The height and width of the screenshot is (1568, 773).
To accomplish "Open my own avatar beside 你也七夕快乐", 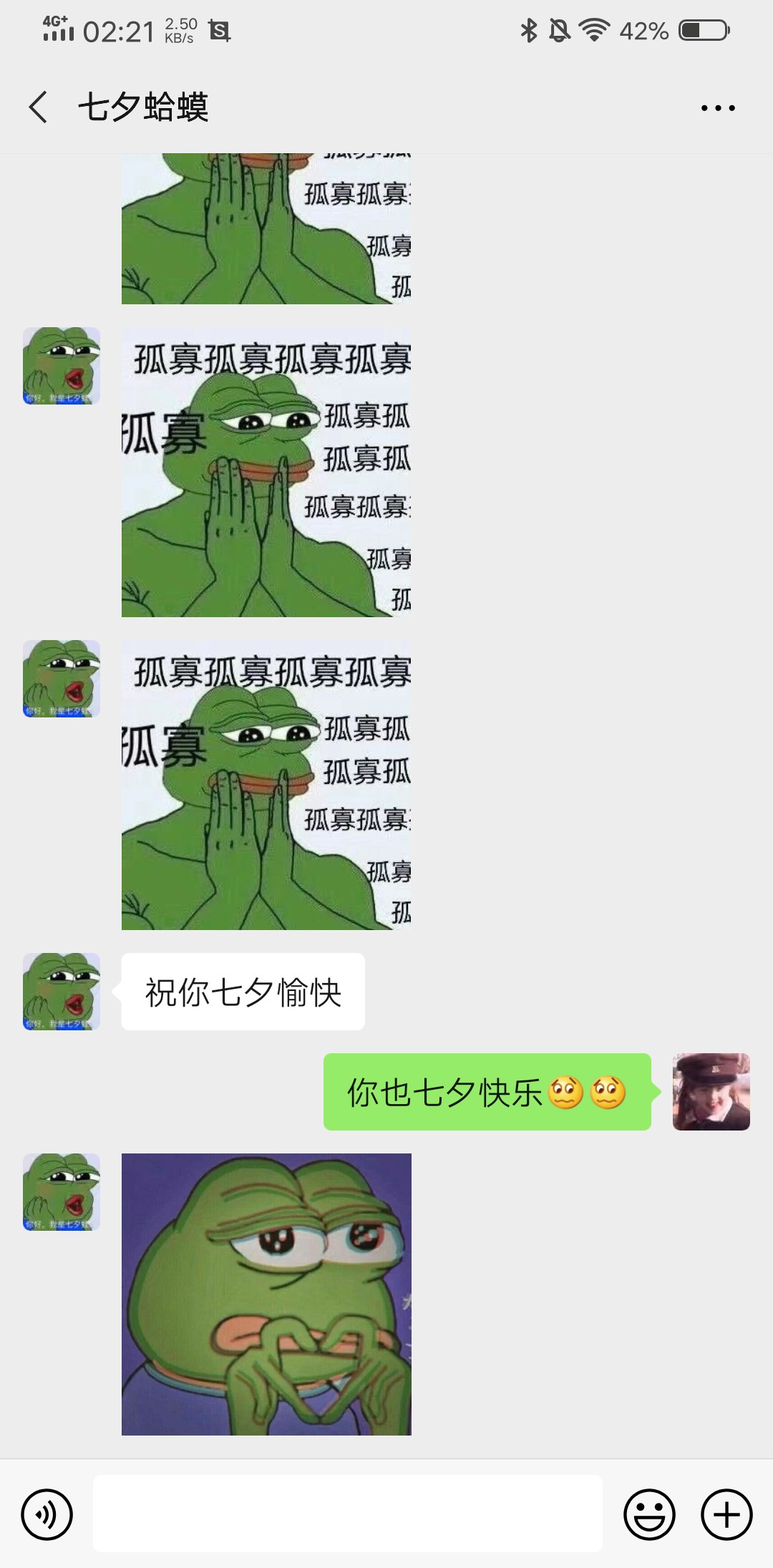I will [711, 1092].
